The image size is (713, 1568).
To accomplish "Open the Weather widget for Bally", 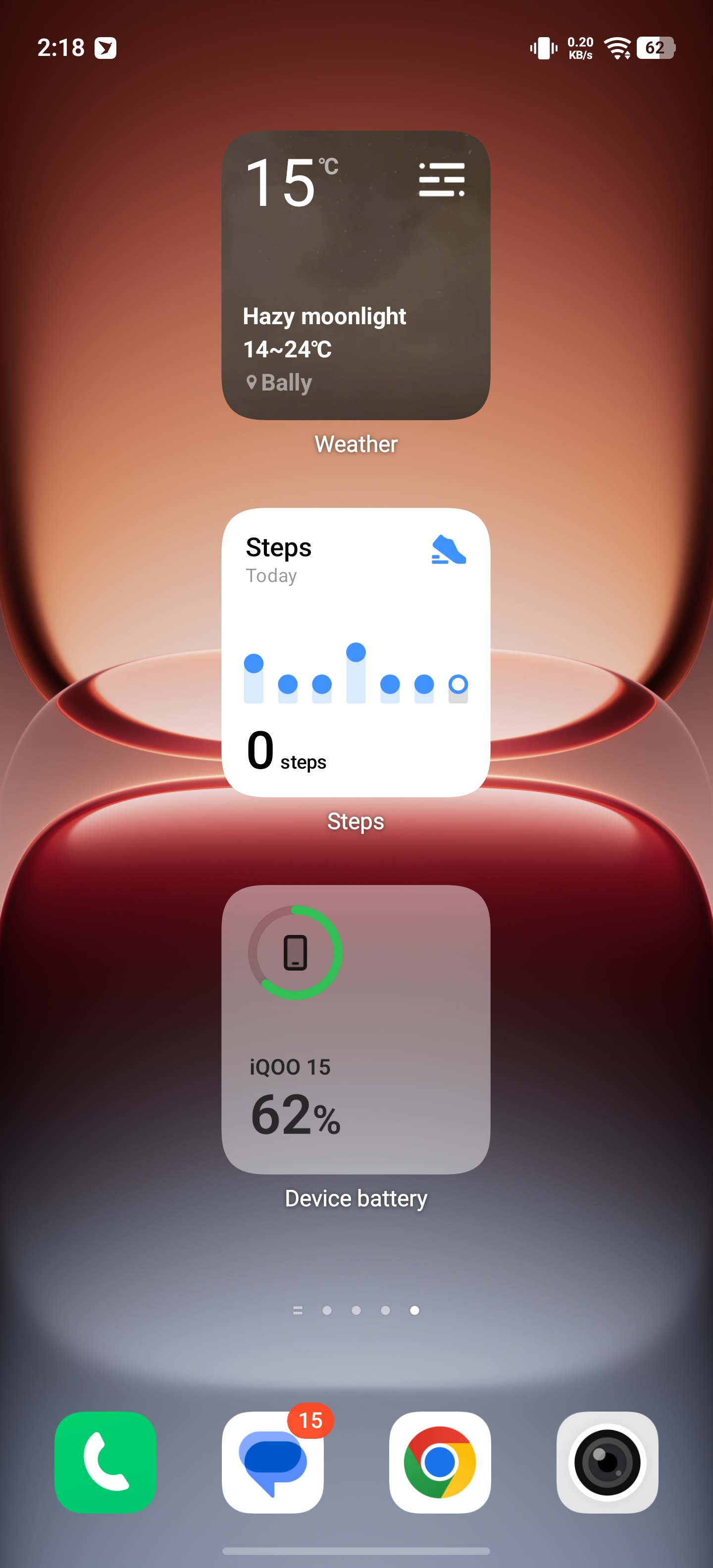I will [x=356, y=275].
